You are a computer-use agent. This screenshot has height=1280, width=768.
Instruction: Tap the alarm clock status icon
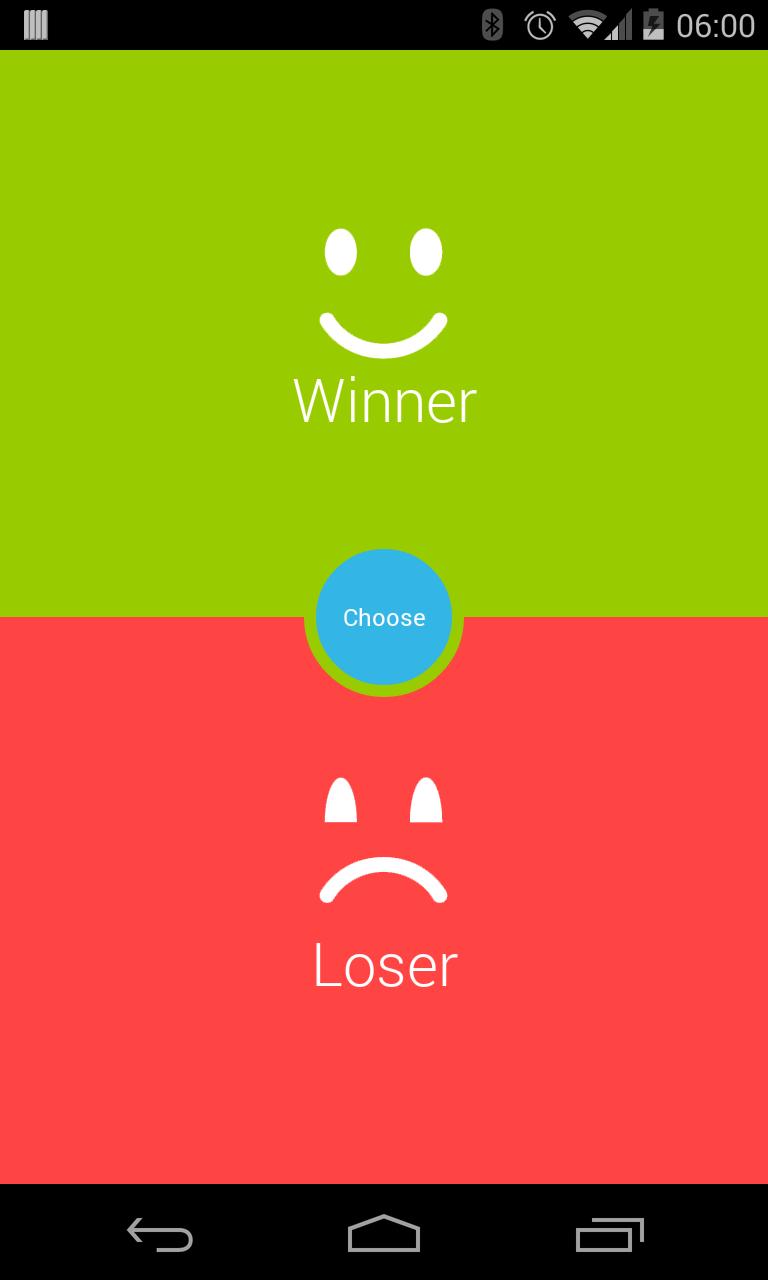pos(539,24)
